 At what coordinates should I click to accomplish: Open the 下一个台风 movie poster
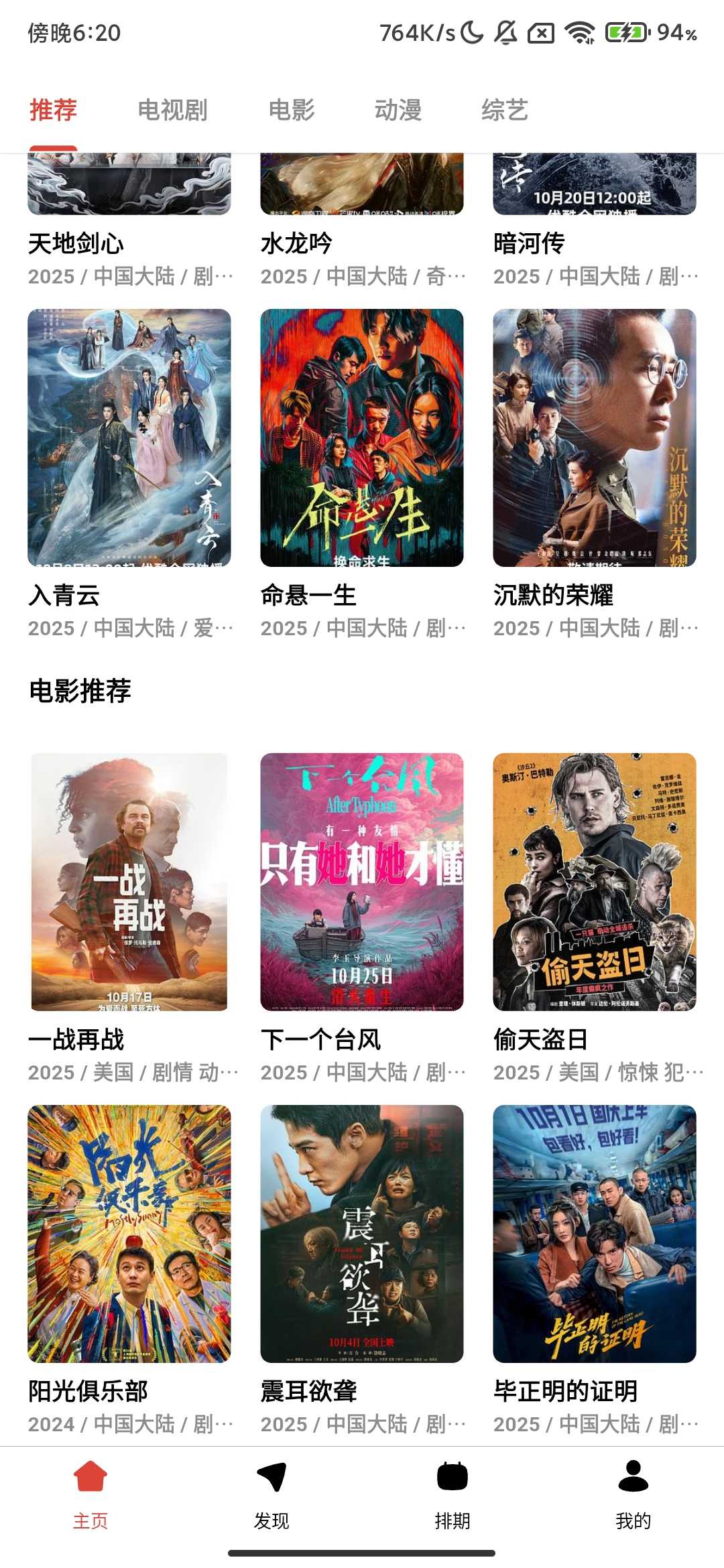pyautogui.click(x=362, y=882)
